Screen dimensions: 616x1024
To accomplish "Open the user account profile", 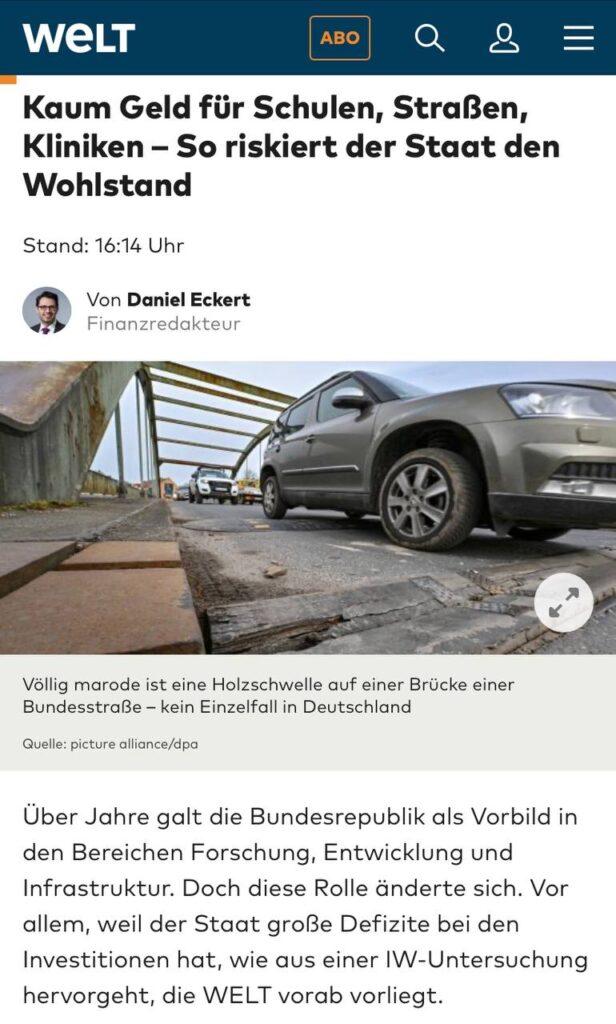I will (504, 38).
